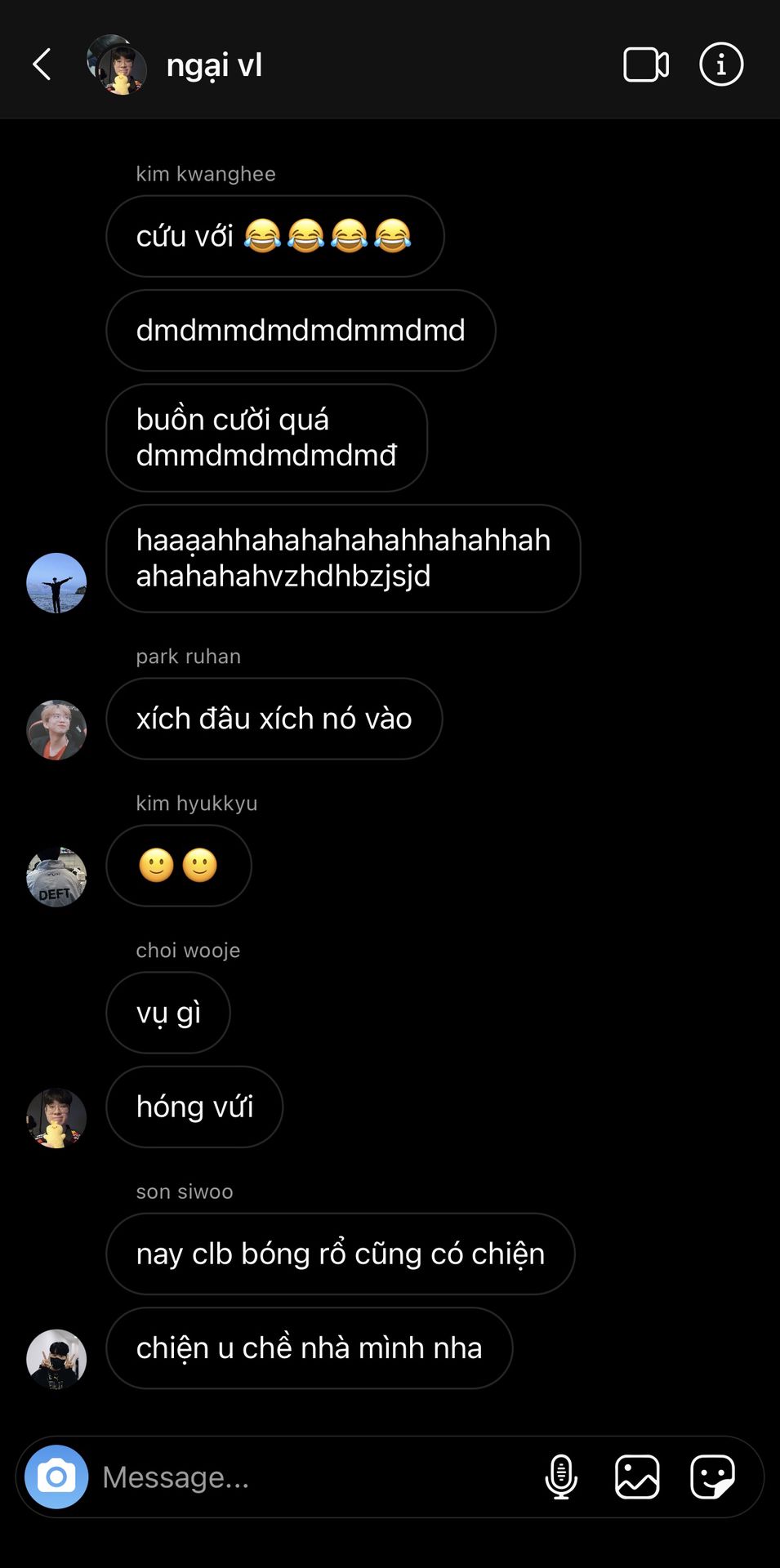Screen dimensions: 780x1568
Task: View son siwoo's profile avatar
Action: [56, 1360]
